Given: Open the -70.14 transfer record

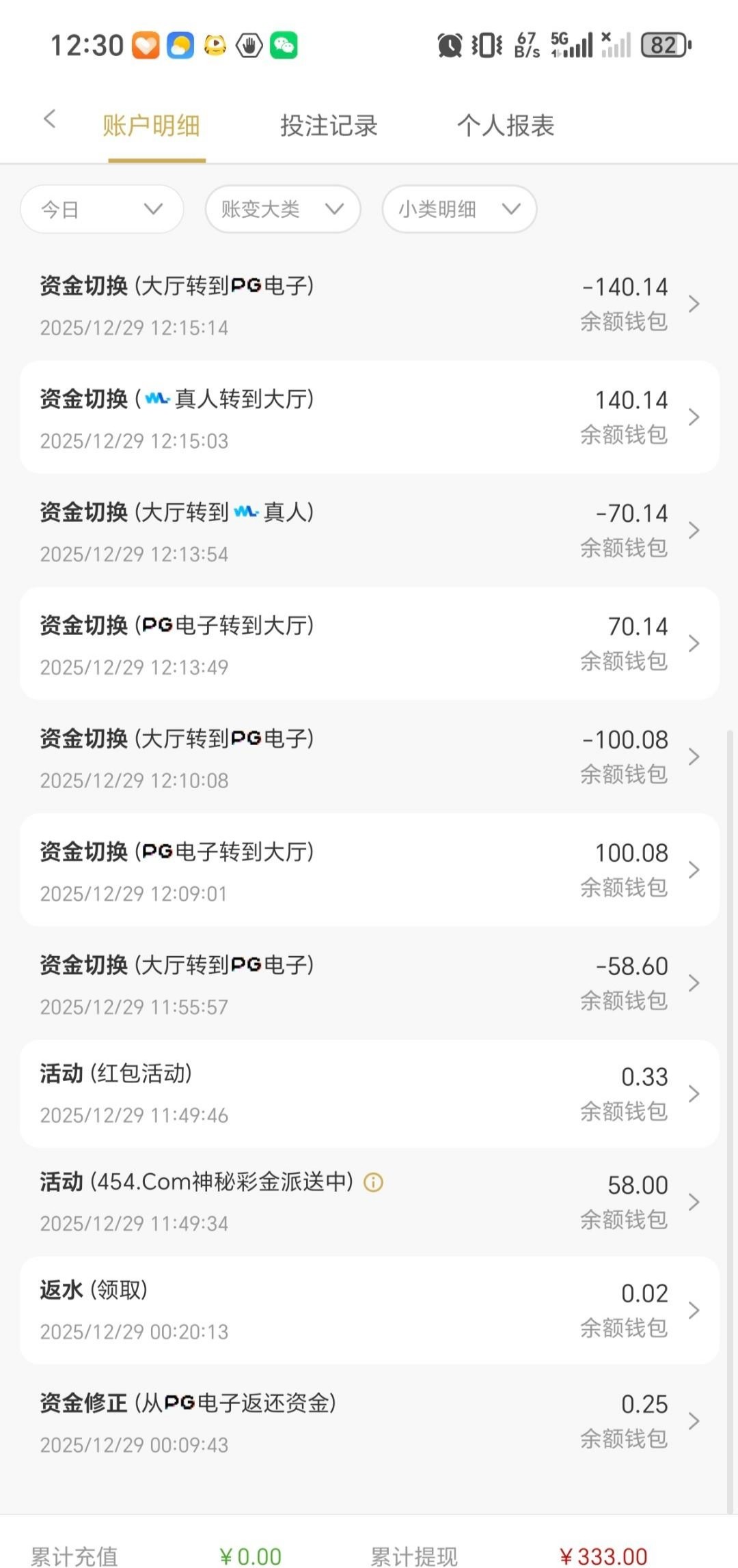Looking at the screenshot, I should point(369,531).
